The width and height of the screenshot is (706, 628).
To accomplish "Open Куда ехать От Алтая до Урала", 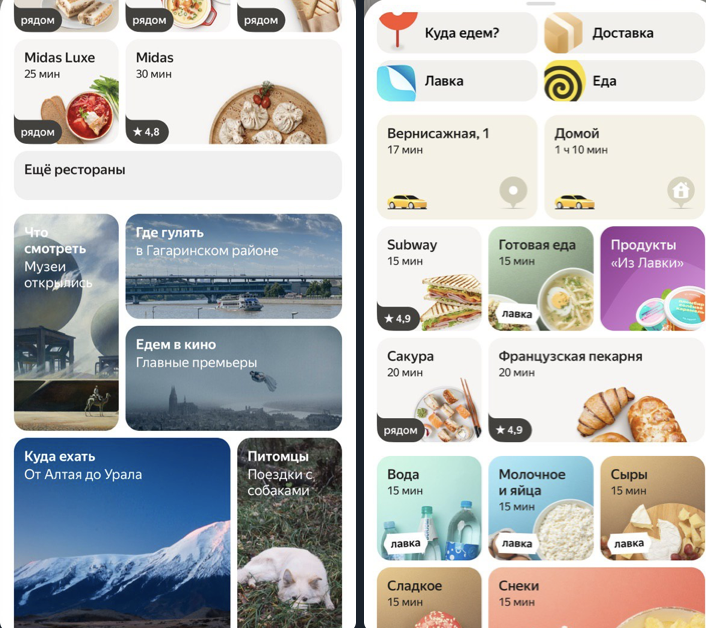I will [122, 532].
